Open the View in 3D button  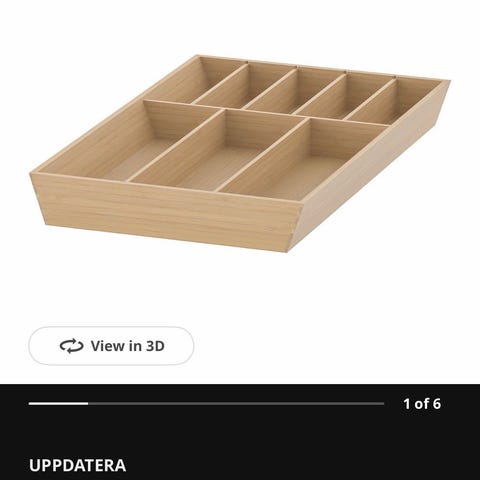111,346
